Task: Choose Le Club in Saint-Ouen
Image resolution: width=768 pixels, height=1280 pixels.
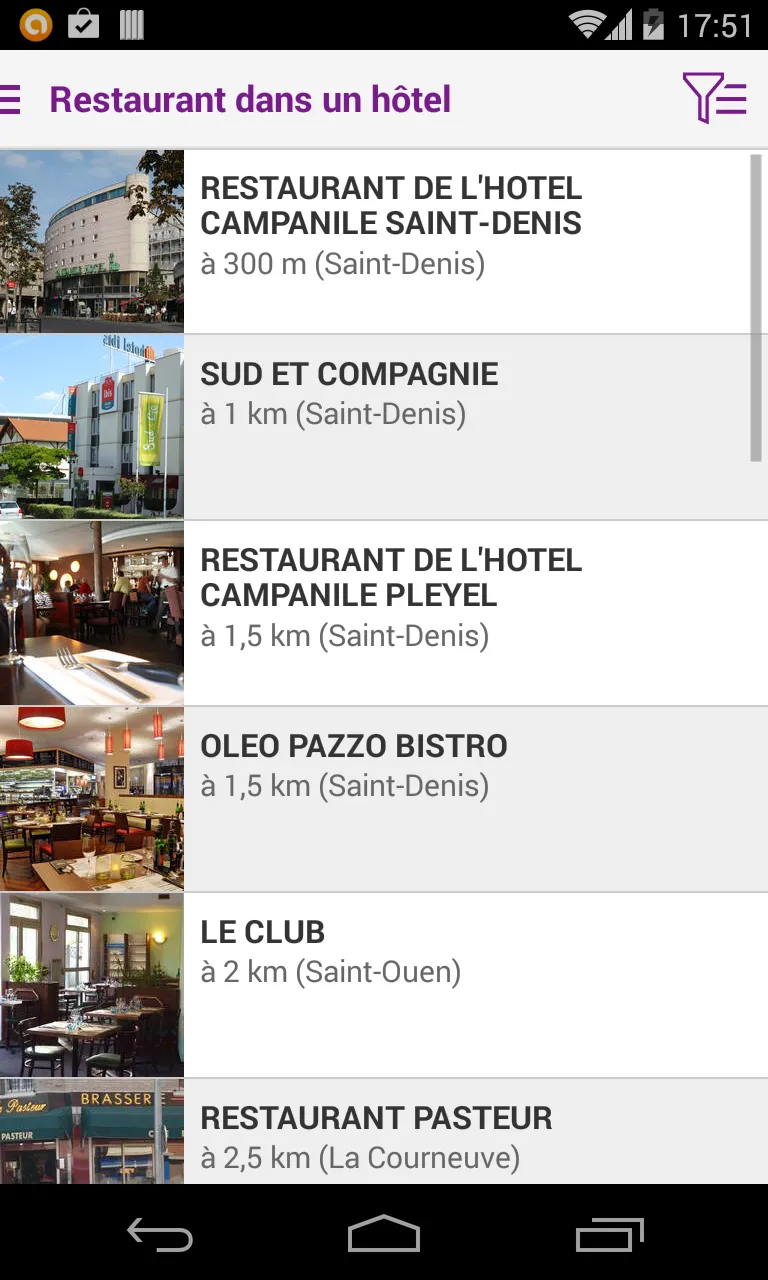Action: click(384, 985)
